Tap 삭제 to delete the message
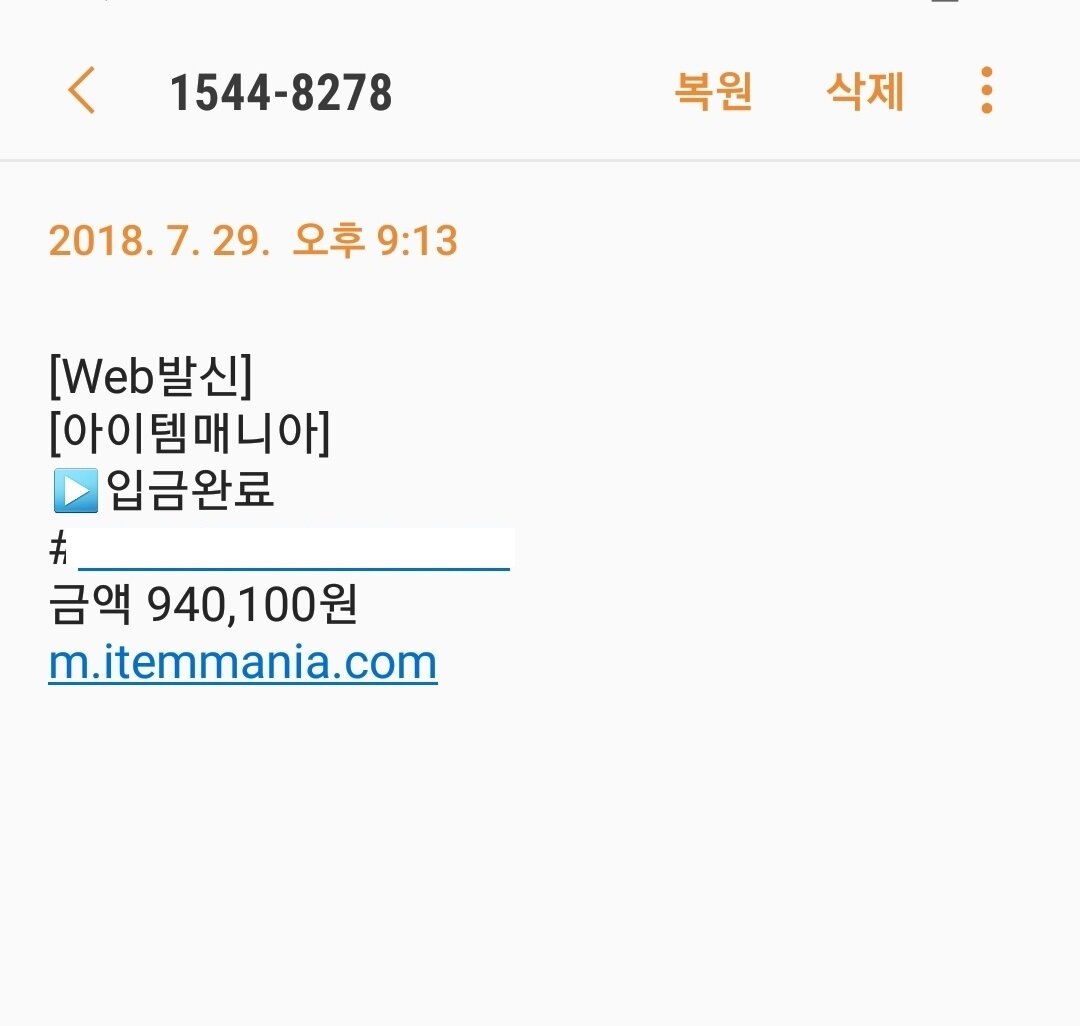 [865, 91]
